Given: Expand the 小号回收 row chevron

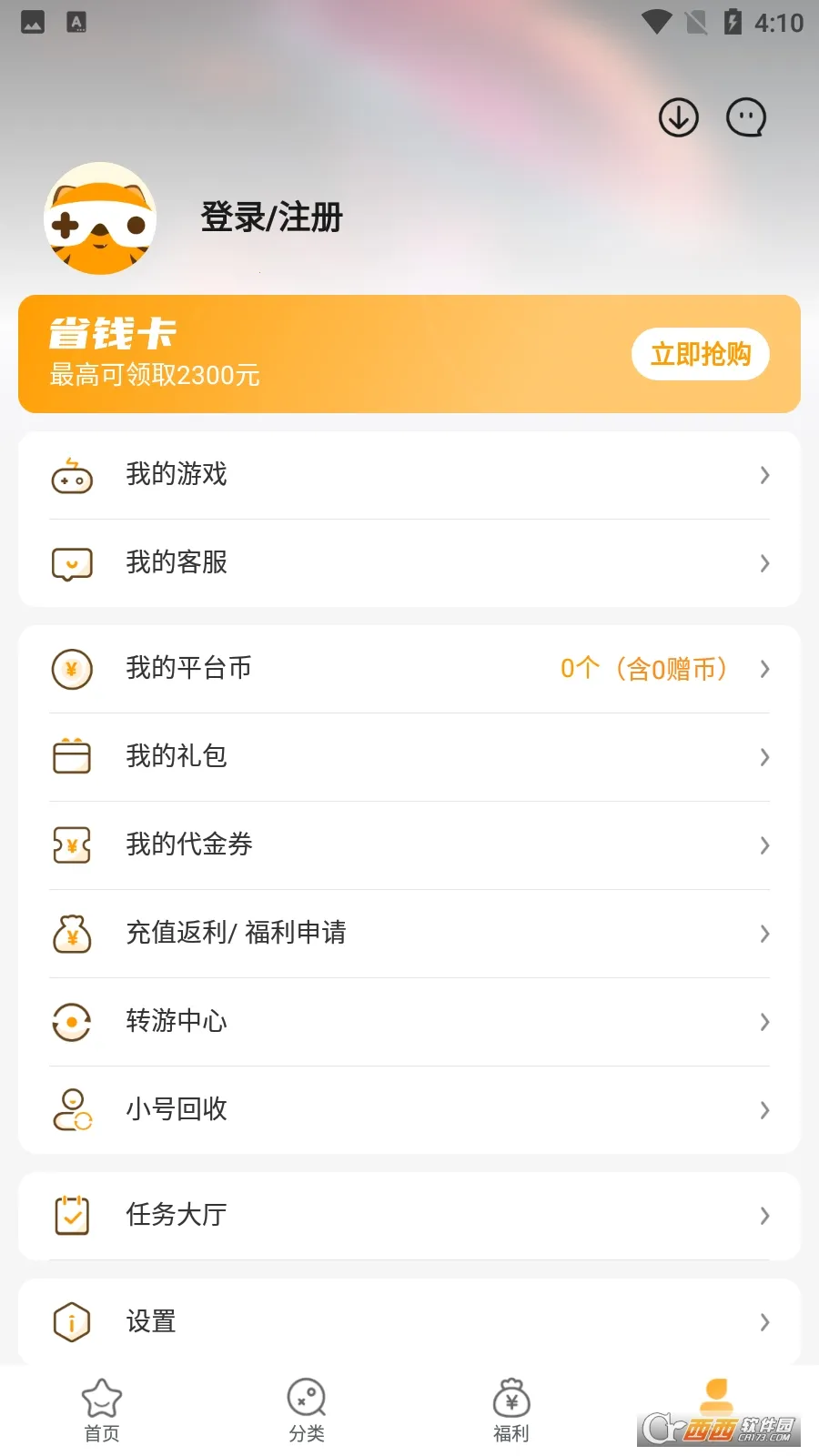Looking at the screenshot, I should pos(763,1110).
